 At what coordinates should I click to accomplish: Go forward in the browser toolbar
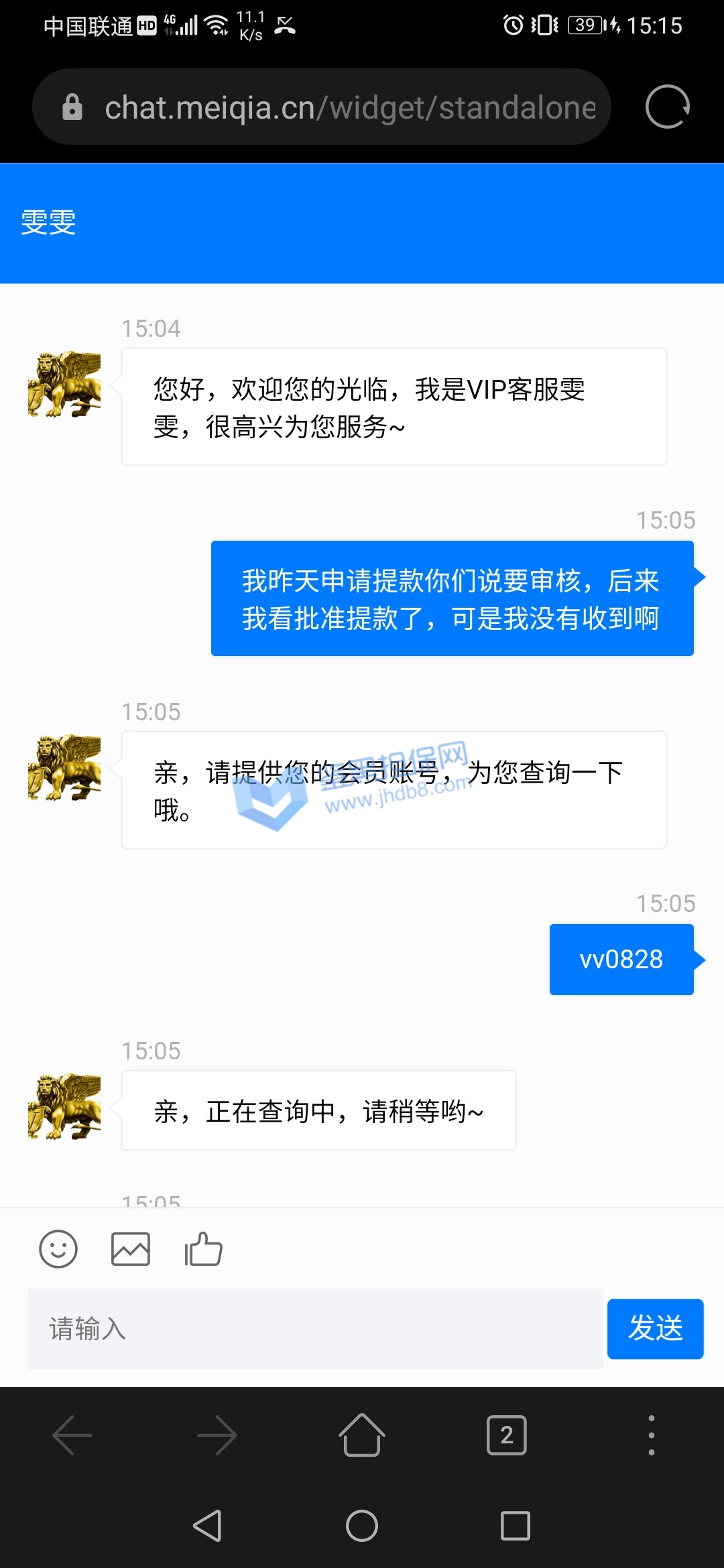coord(217,1435)
